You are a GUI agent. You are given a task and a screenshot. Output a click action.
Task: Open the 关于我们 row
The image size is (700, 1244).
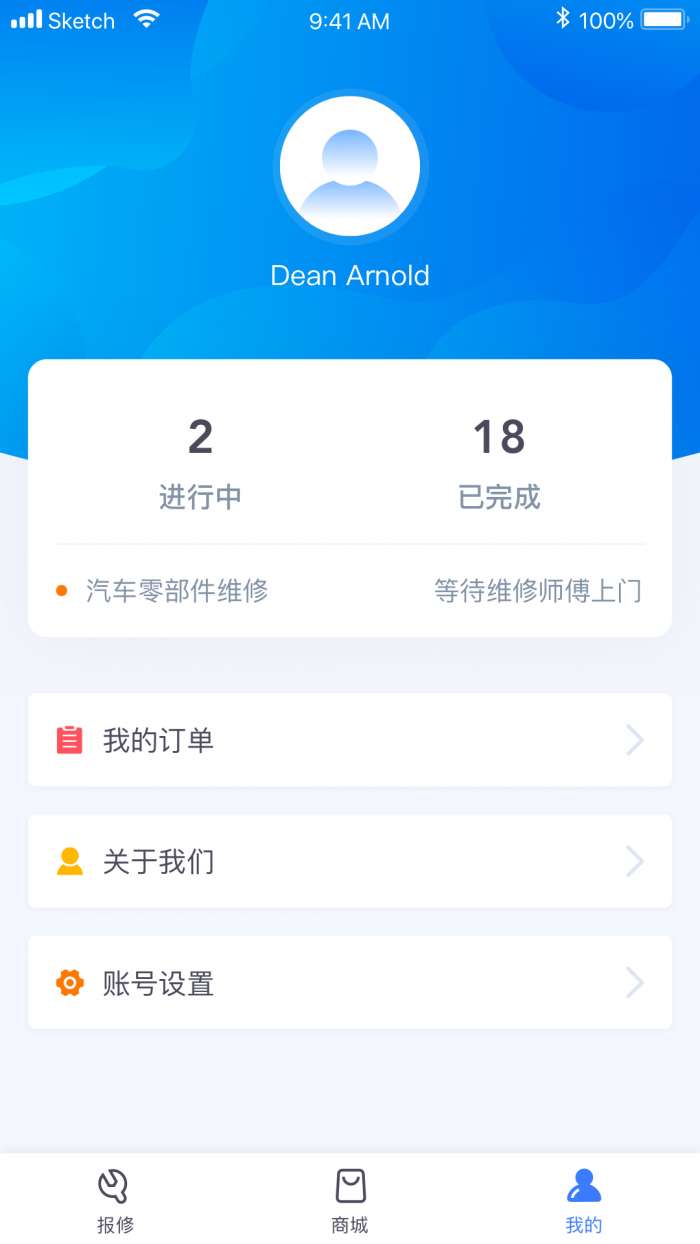350,861
